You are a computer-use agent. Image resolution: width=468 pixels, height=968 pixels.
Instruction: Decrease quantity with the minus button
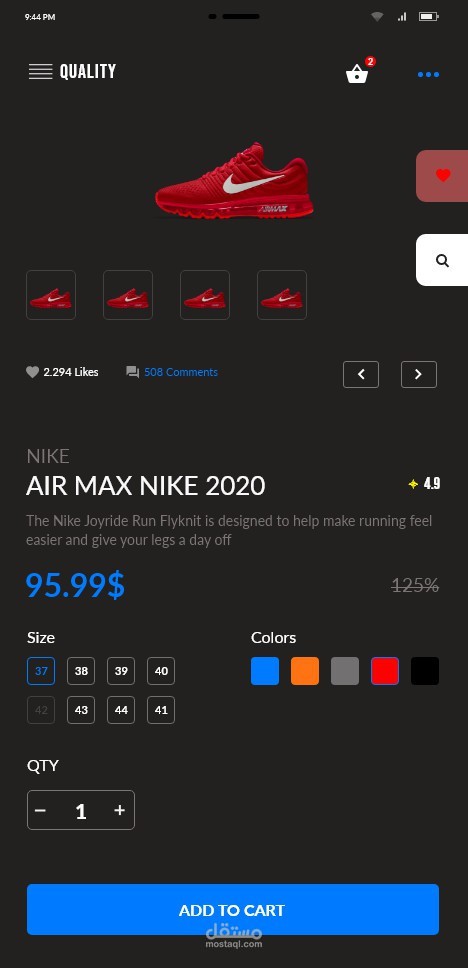click(x=41, y=811)
